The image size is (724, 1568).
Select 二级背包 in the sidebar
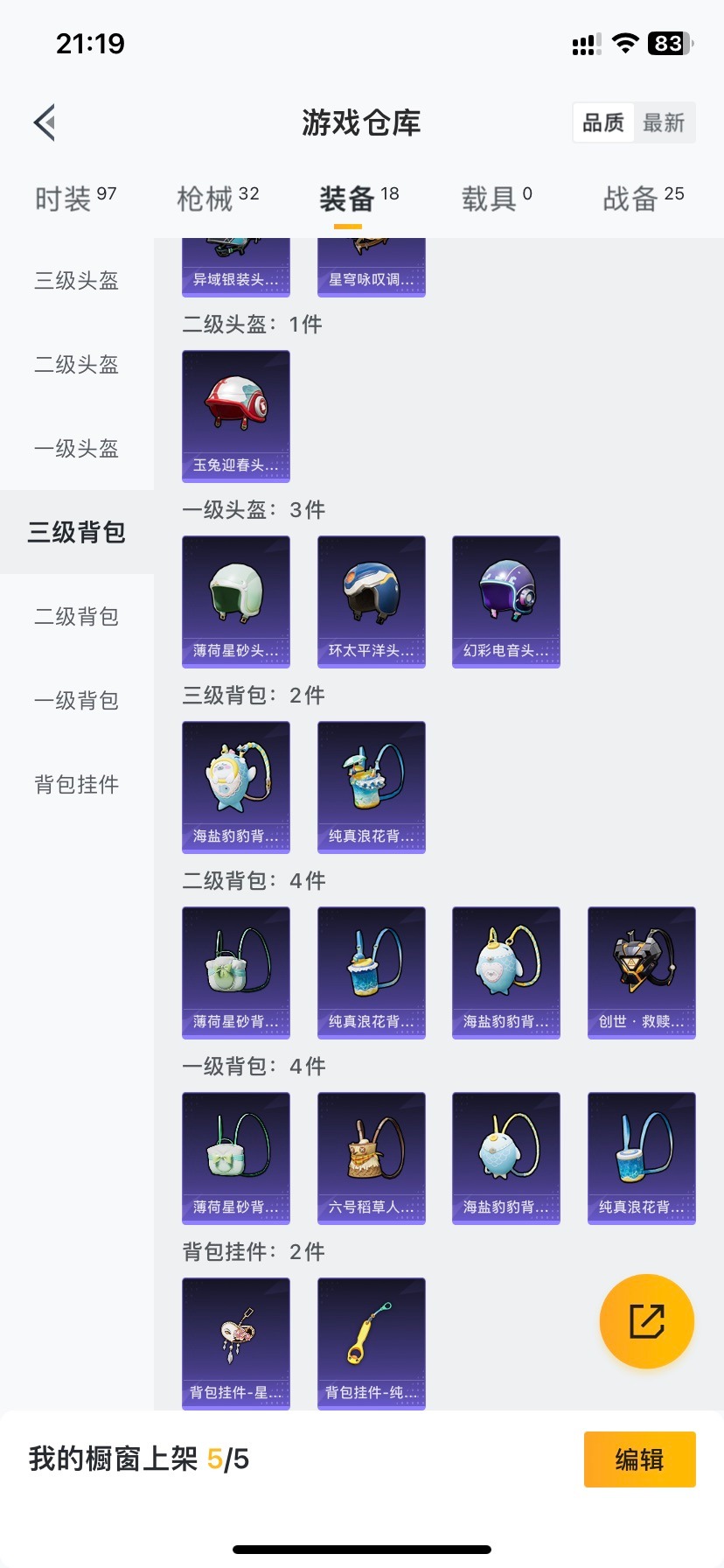77,617
